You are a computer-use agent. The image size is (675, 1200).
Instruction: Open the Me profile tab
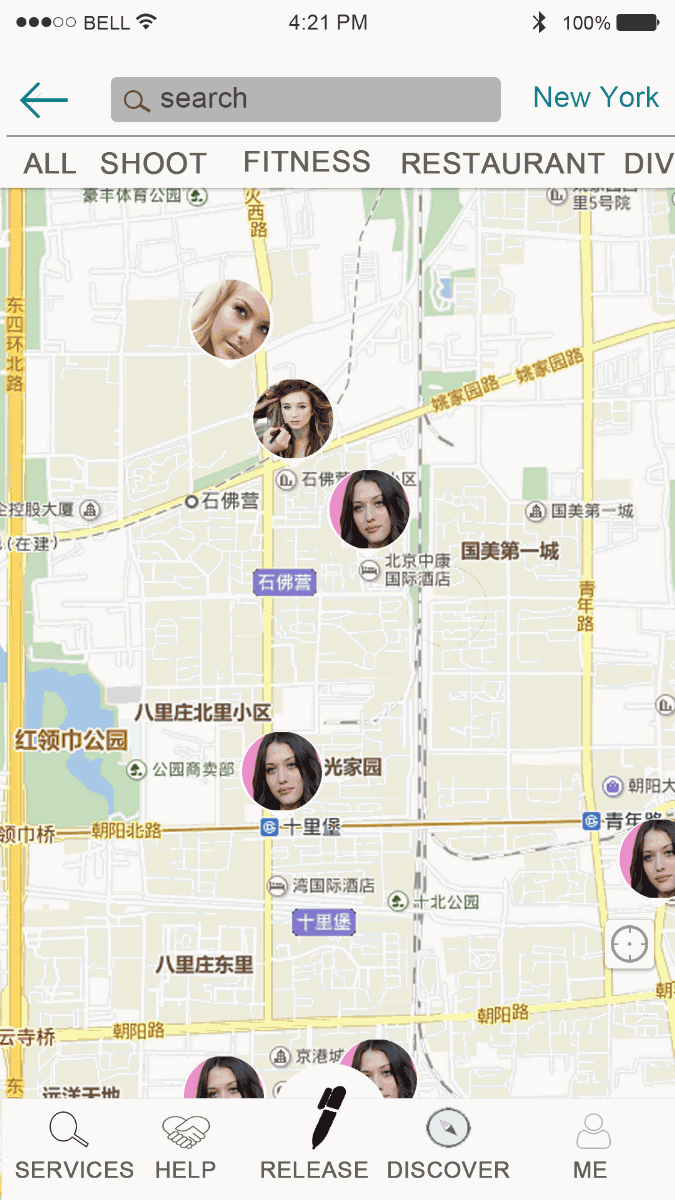(x=591, y=1146)
